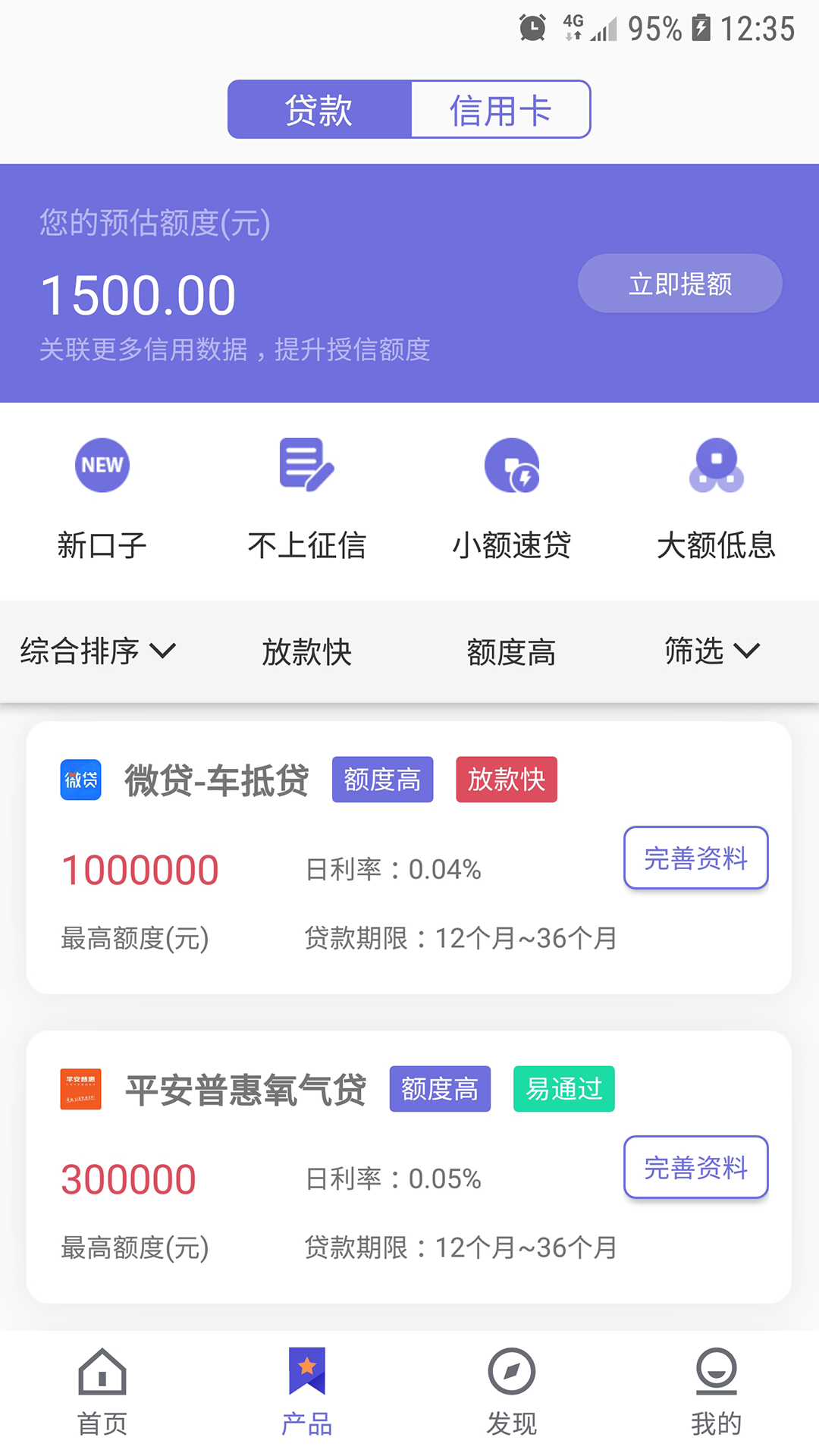Switch to the 信用卡 tab
The width and height of the screenshot is (819, 1456).
tap(500, 109)
